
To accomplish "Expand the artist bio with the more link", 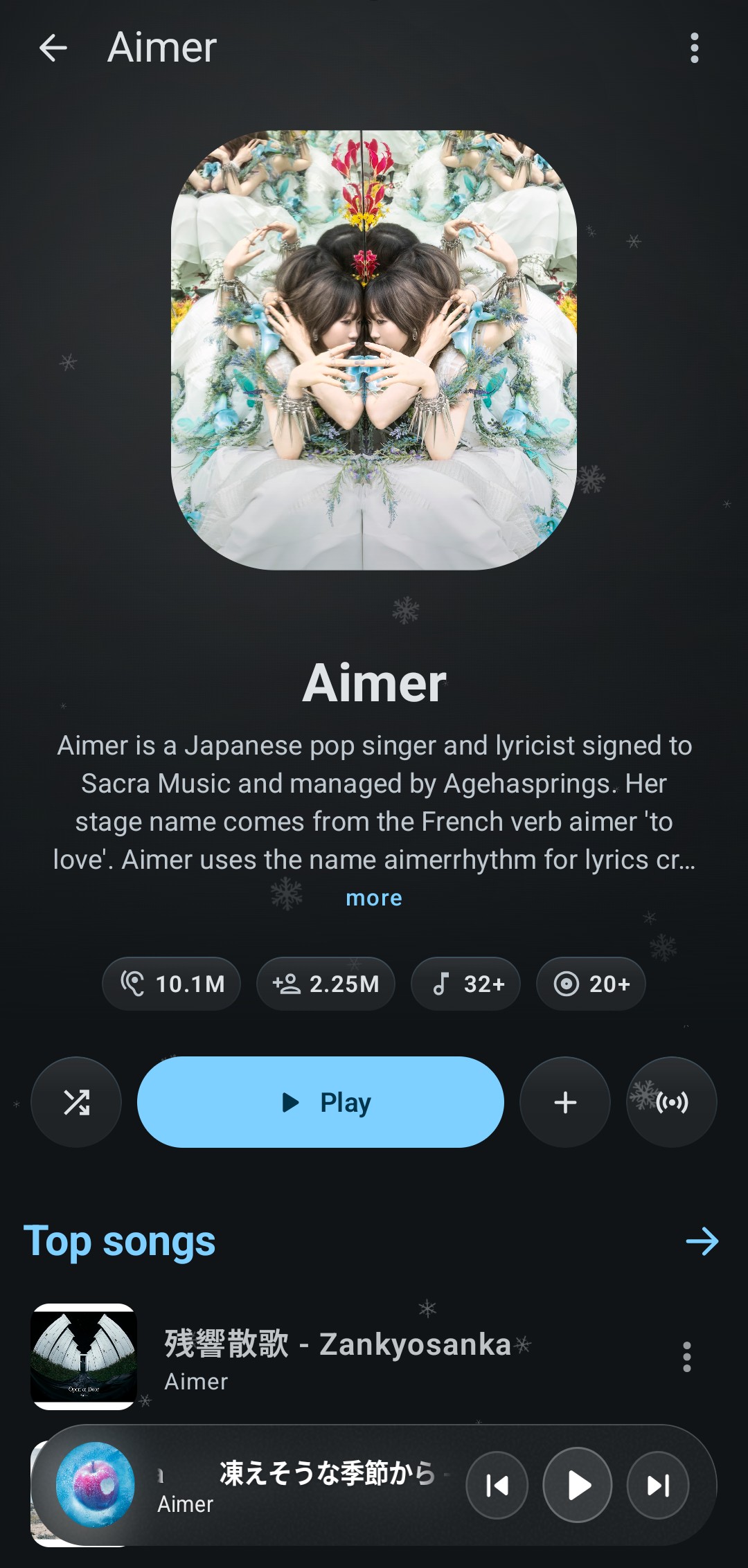I will pos(374,898).
